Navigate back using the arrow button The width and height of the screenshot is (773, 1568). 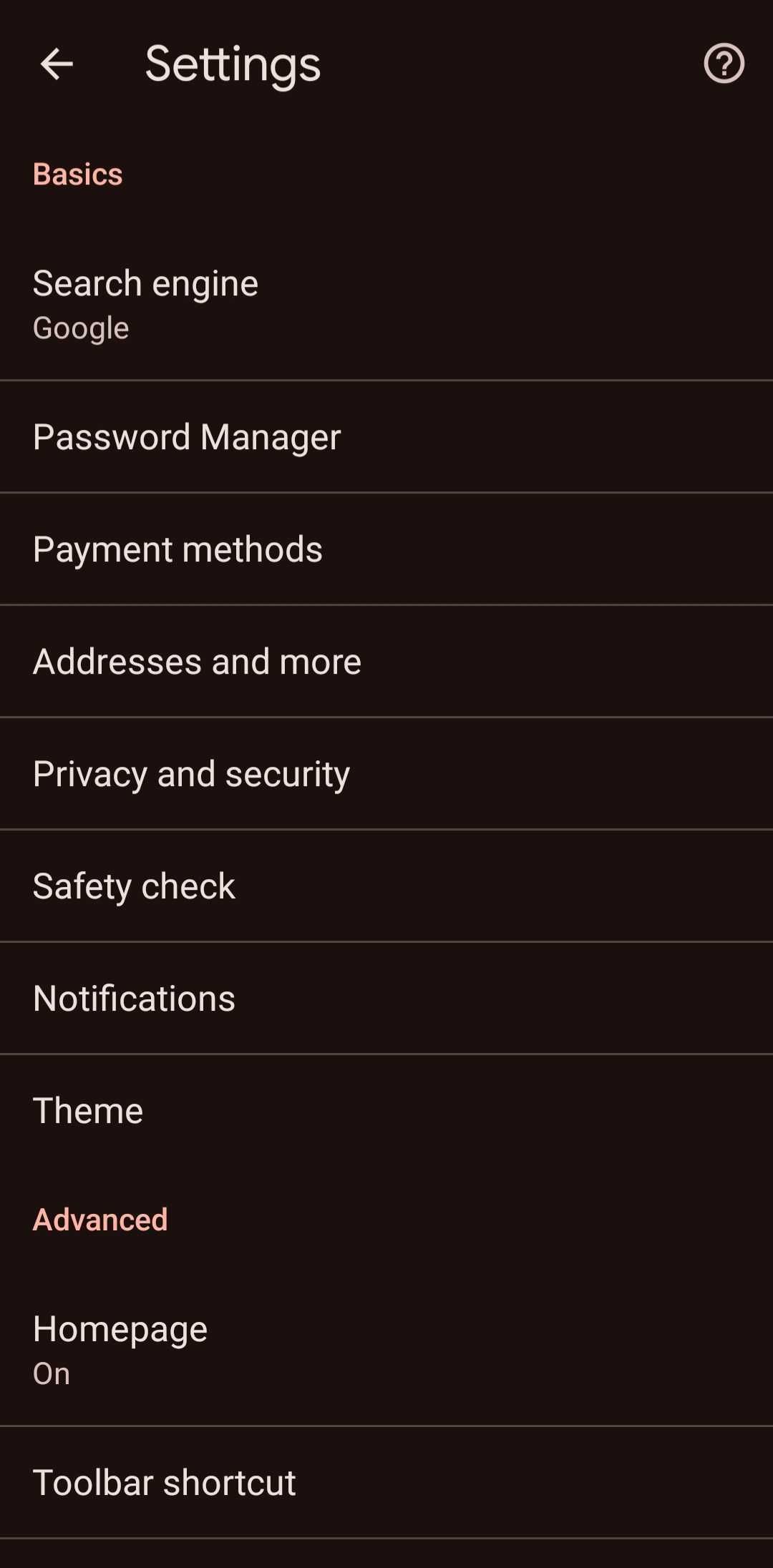(x=57, y=64)
